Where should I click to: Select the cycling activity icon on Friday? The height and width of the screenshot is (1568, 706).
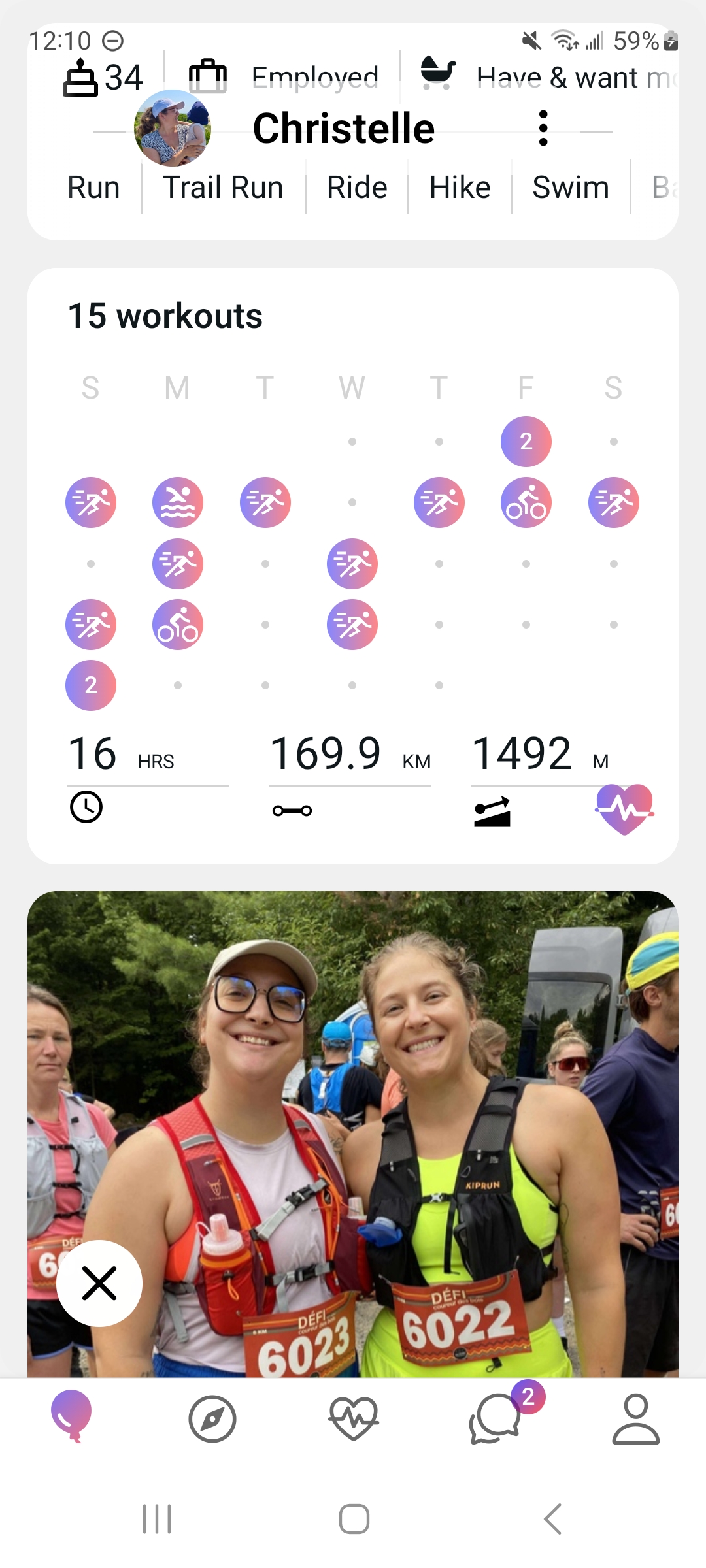(x=526, y=502)
